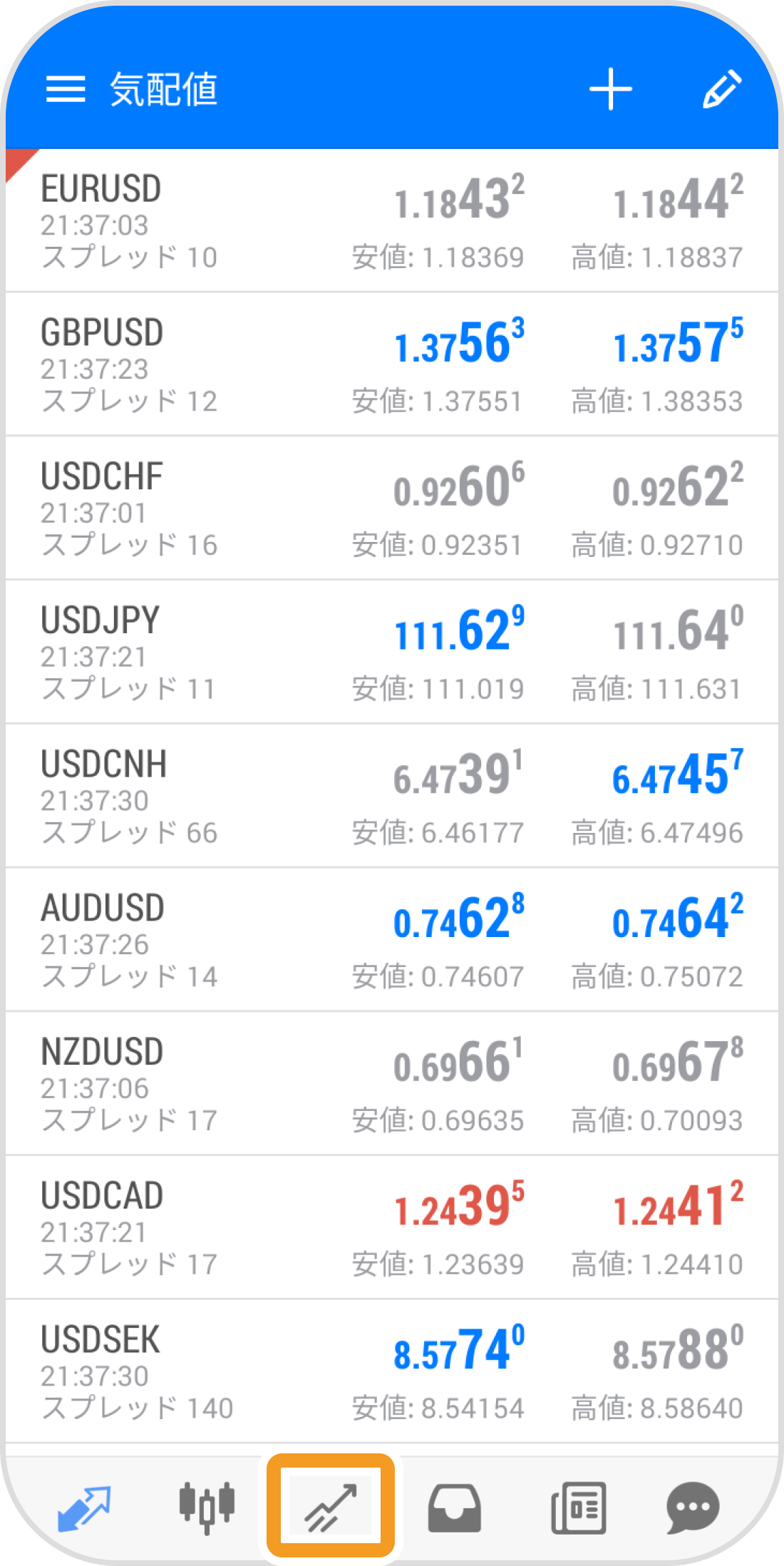Viewport: 784px width, 1566px height.
Task: Select the USDJPY currency pair
Action: pos(392,649)
